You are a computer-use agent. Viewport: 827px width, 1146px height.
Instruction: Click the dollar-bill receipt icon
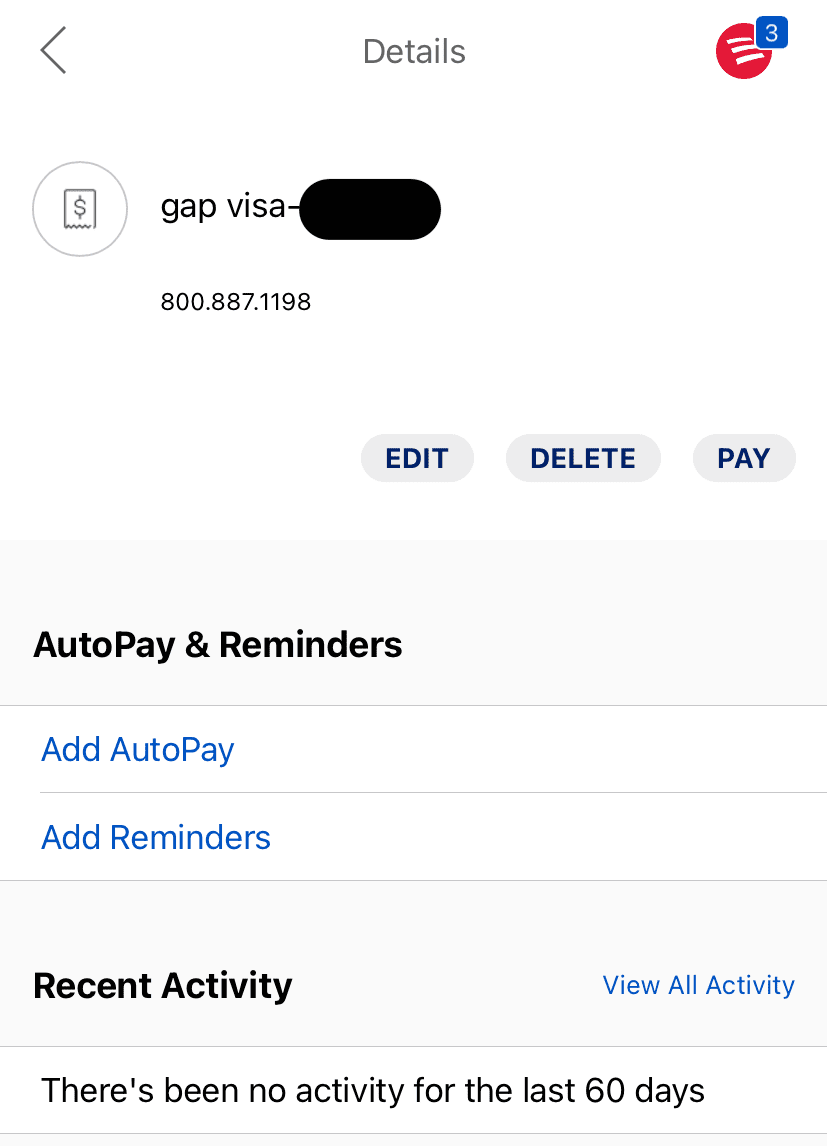80,209
